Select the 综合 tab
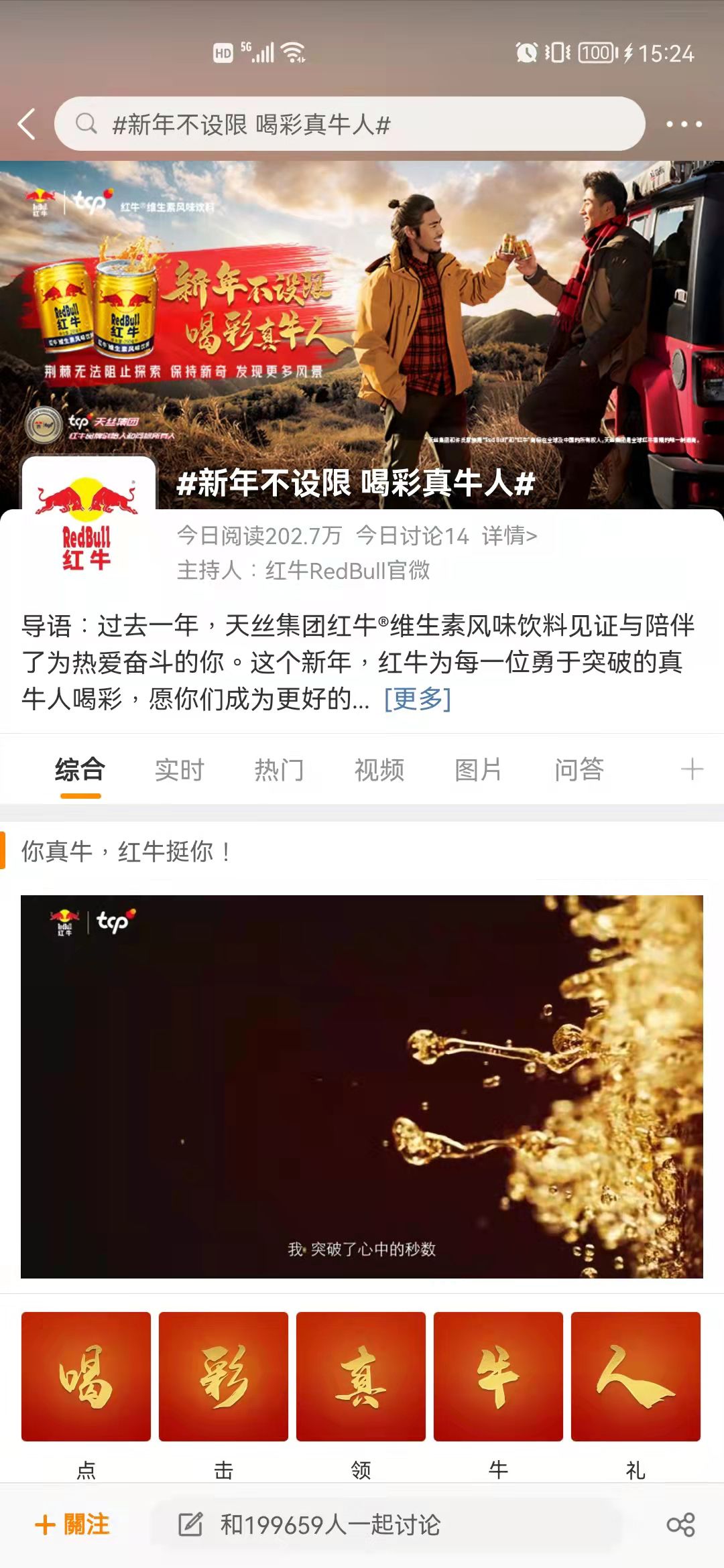 click(x=80, y=770)
